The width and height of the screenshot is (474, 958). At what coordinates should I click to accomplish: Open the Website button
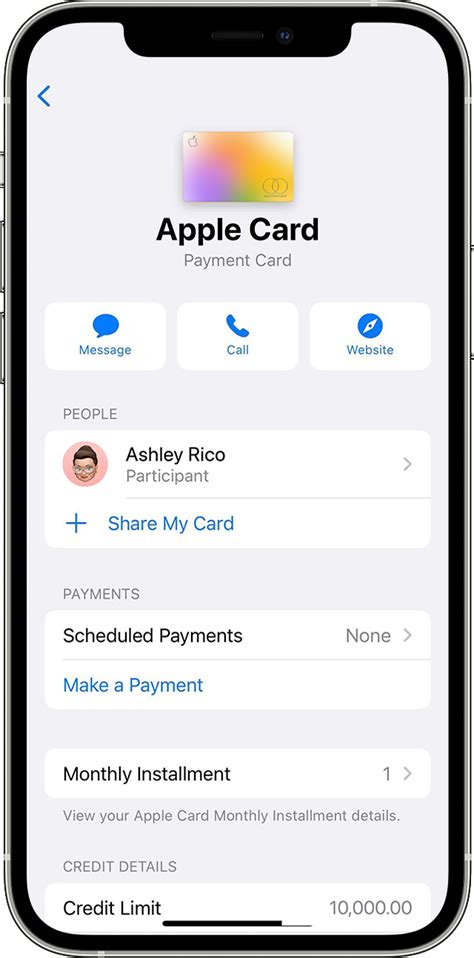370,336
